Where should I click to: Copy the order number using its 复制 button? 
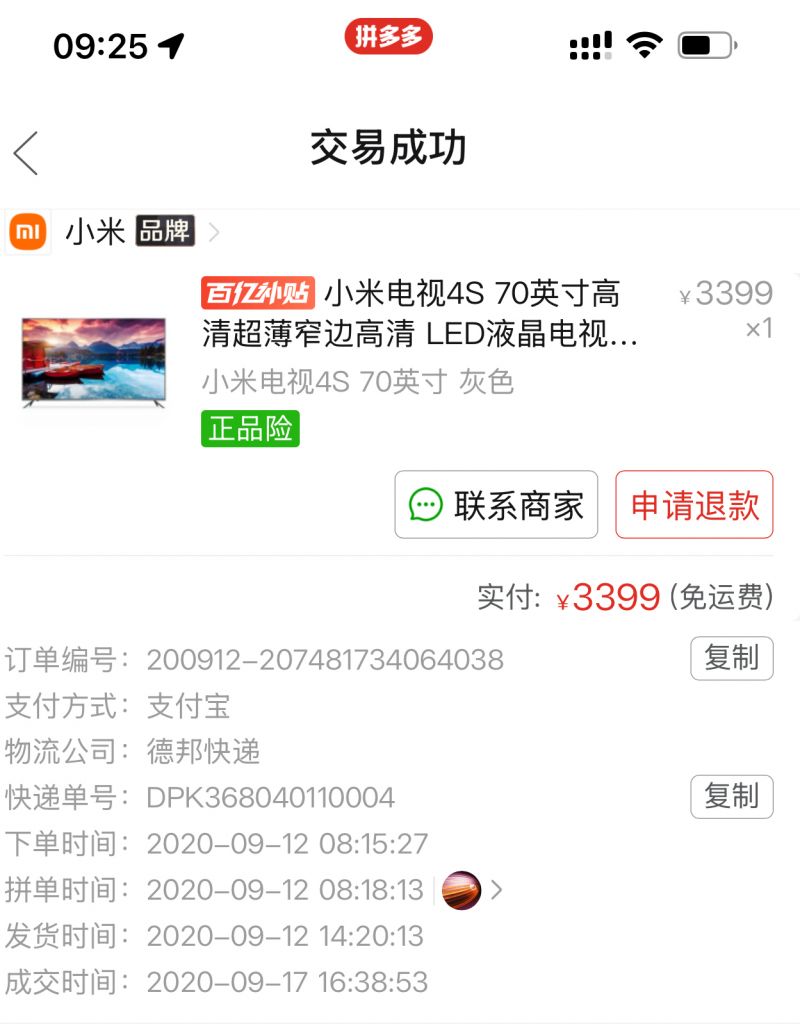coord(731,659)
